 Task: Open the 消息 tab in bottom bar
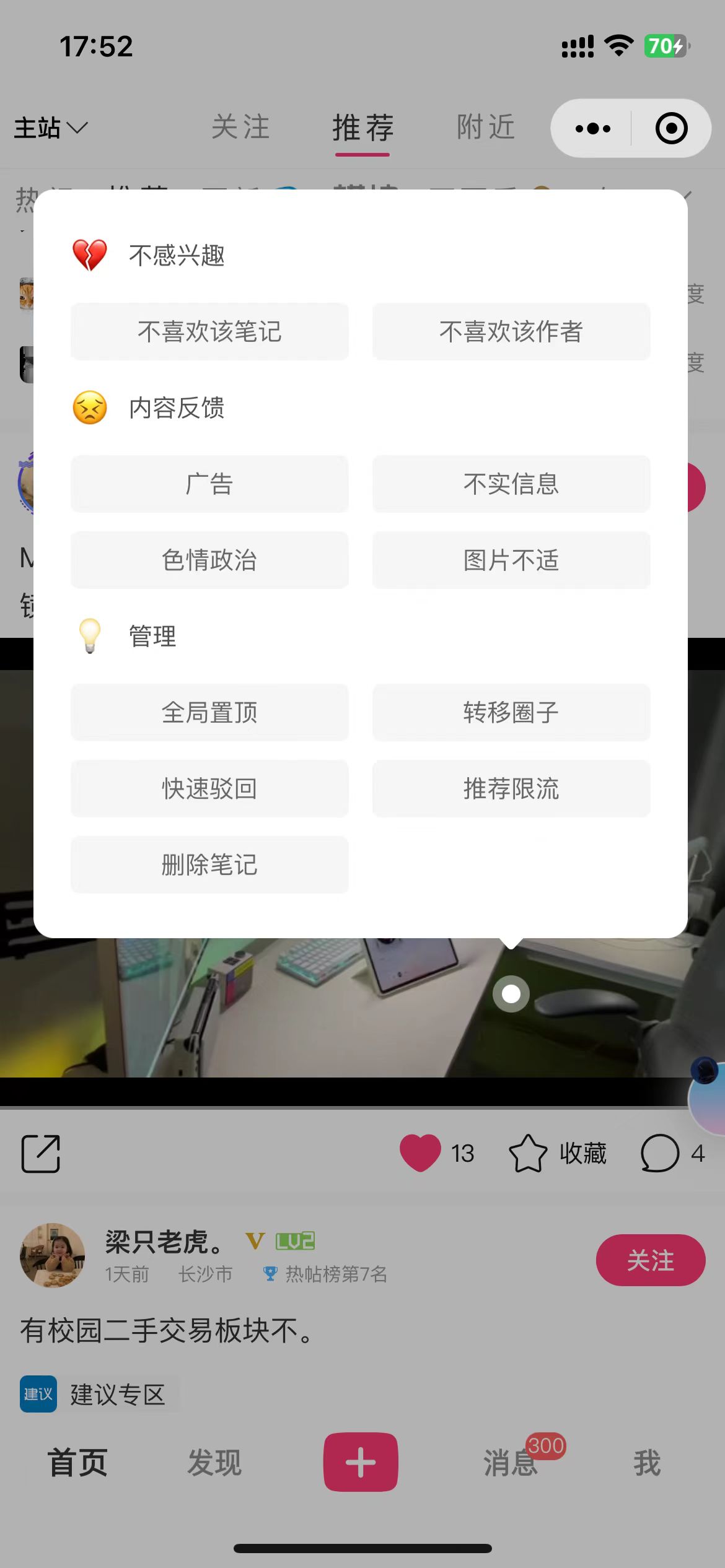click(511, 1463)
